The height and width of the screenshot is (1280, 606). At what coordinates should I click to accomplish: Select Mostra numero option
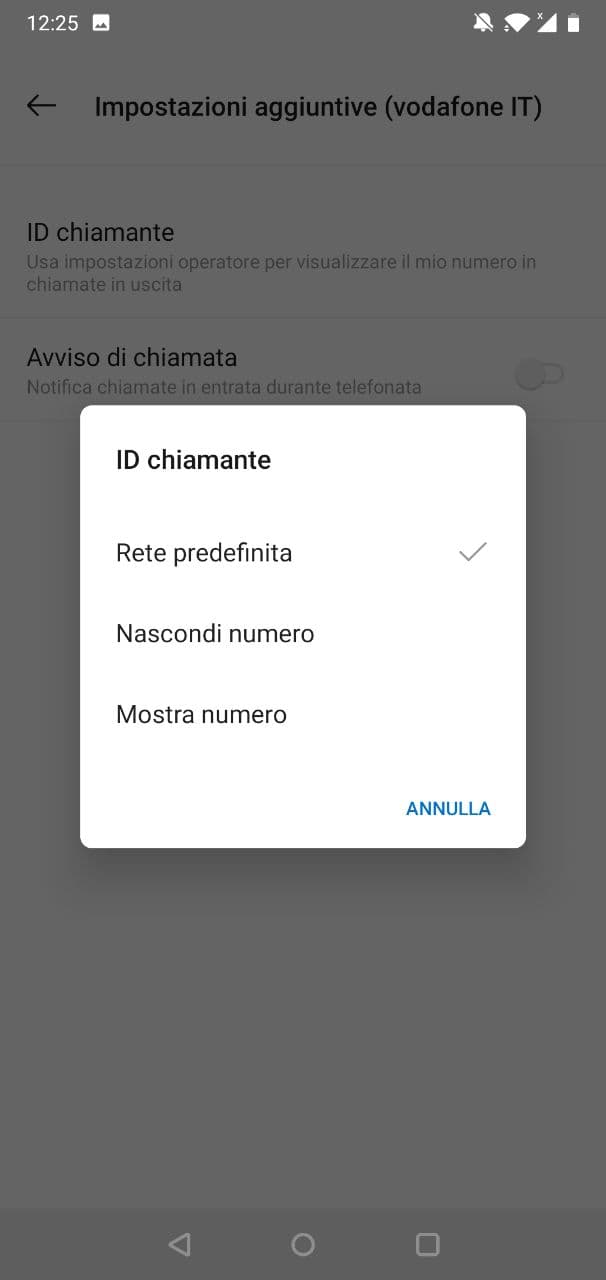(x=201, y=715)
